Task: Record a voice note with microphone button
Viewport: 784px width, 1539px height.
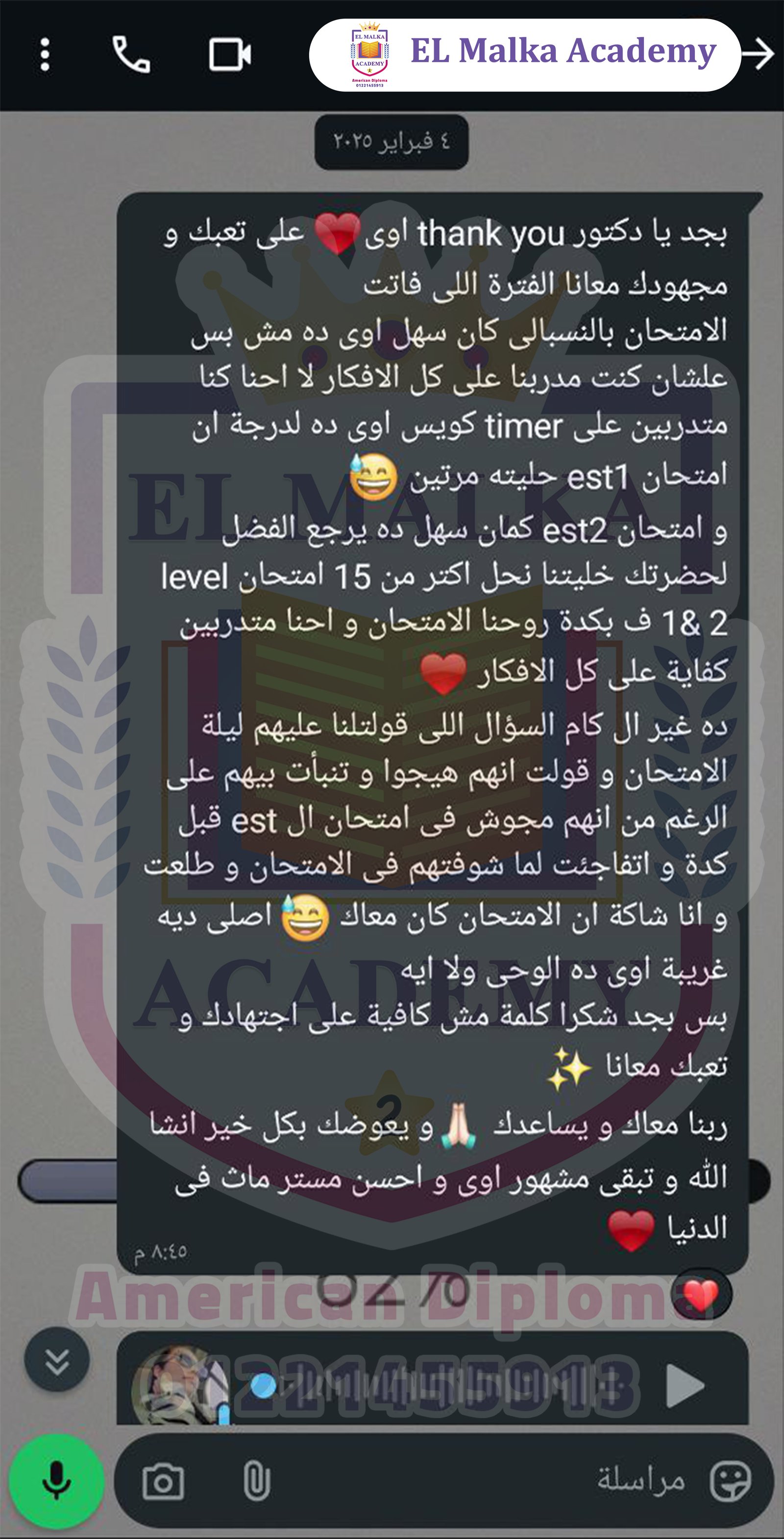Action: [57, 1481]
